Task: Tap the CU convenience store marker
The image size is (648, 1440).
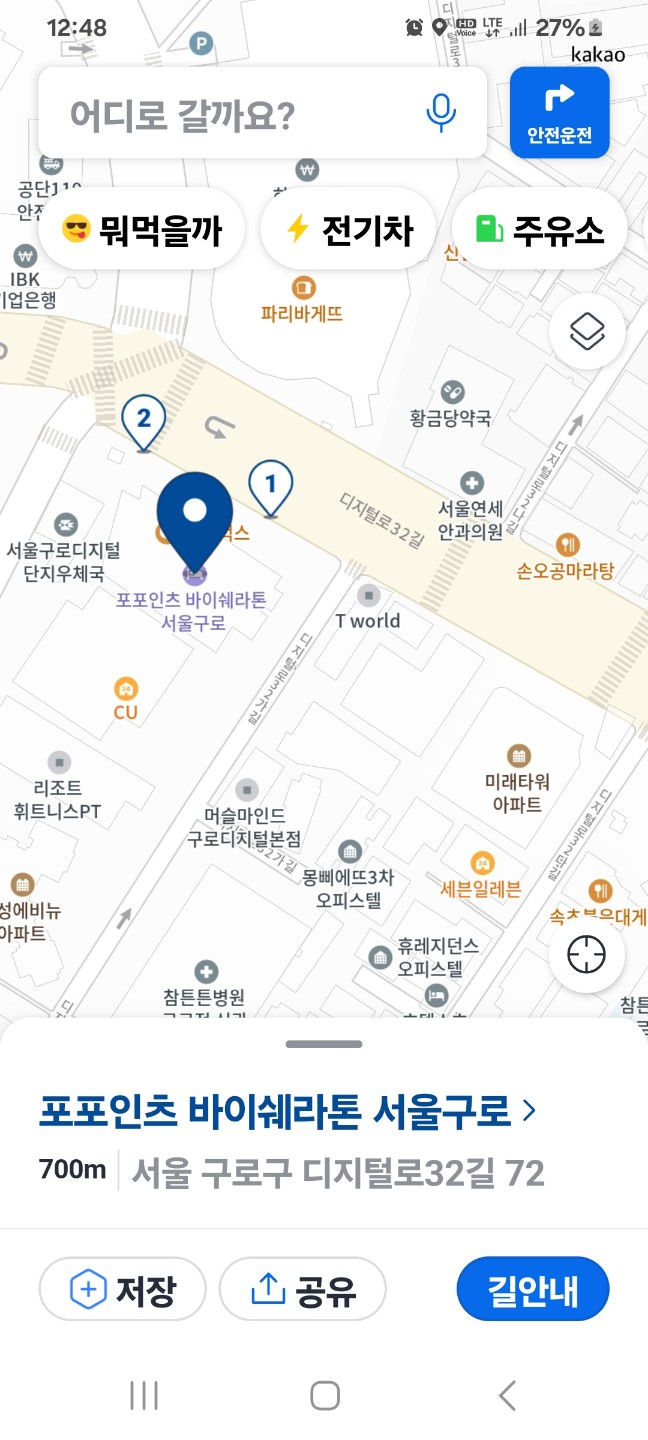Action: 125,689
